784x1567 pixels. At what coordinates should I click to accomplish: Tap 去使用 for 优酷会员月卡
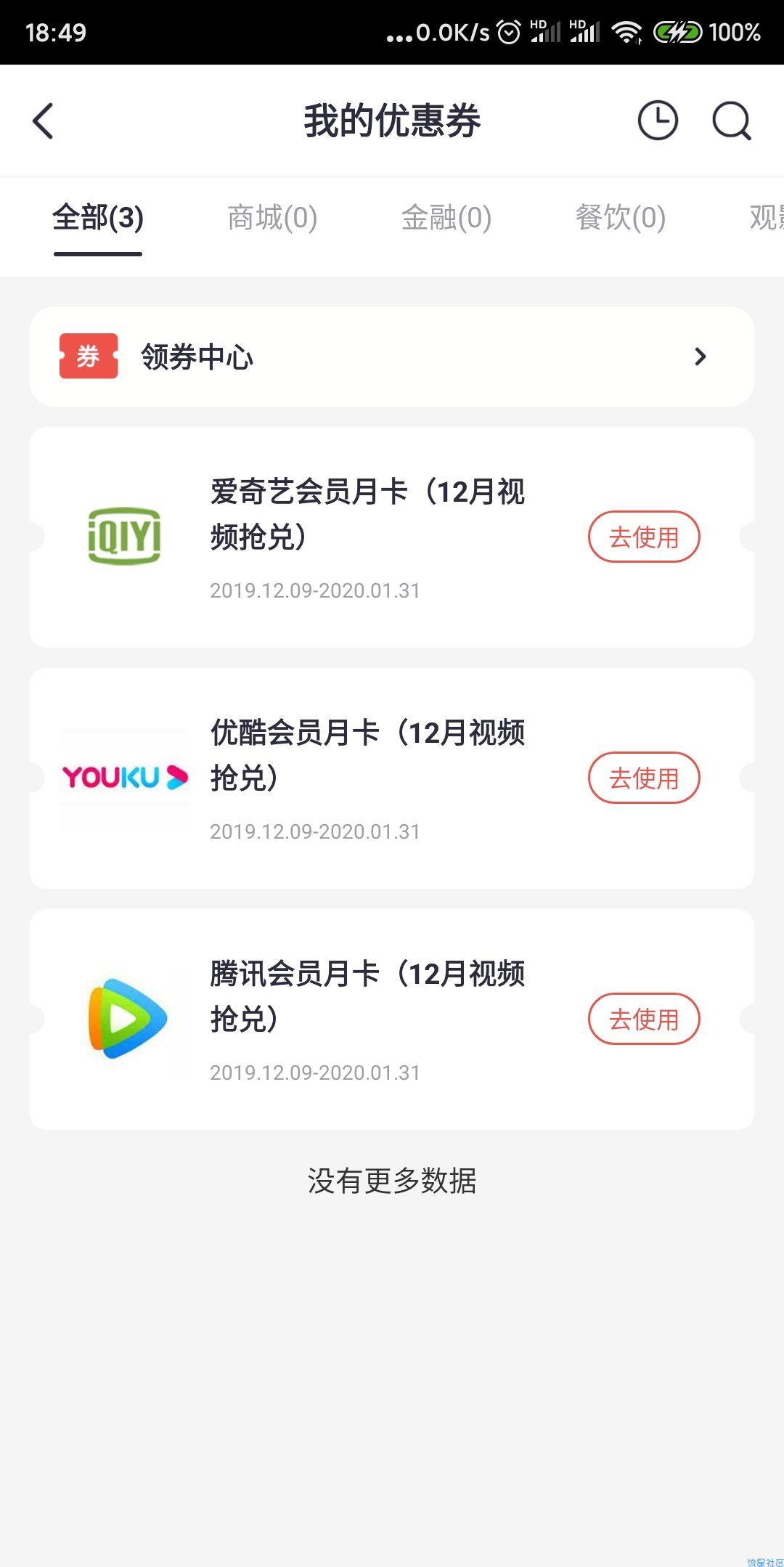coord(644,778)
